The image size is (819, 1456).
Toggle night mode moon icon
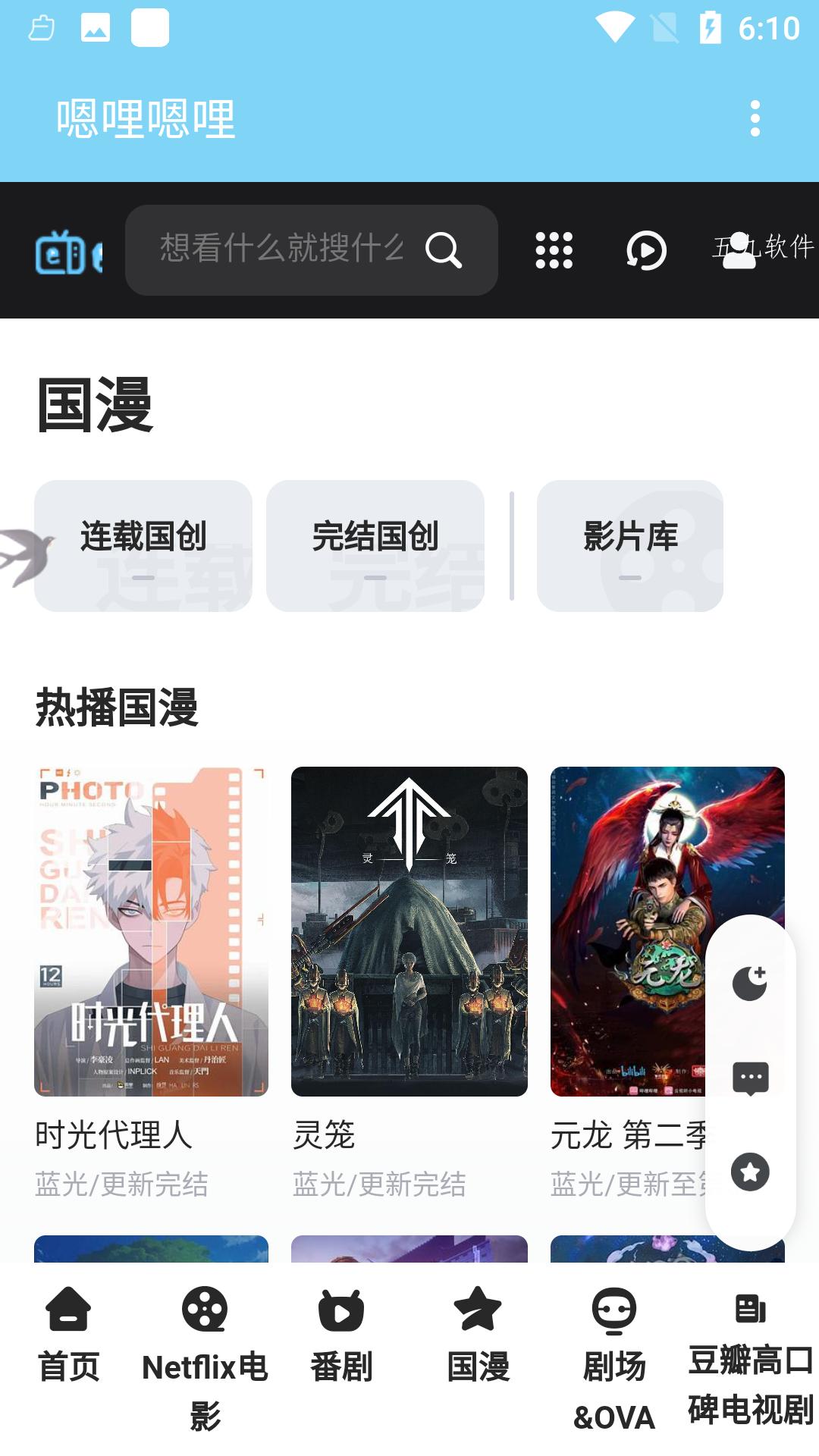point(750,983)
